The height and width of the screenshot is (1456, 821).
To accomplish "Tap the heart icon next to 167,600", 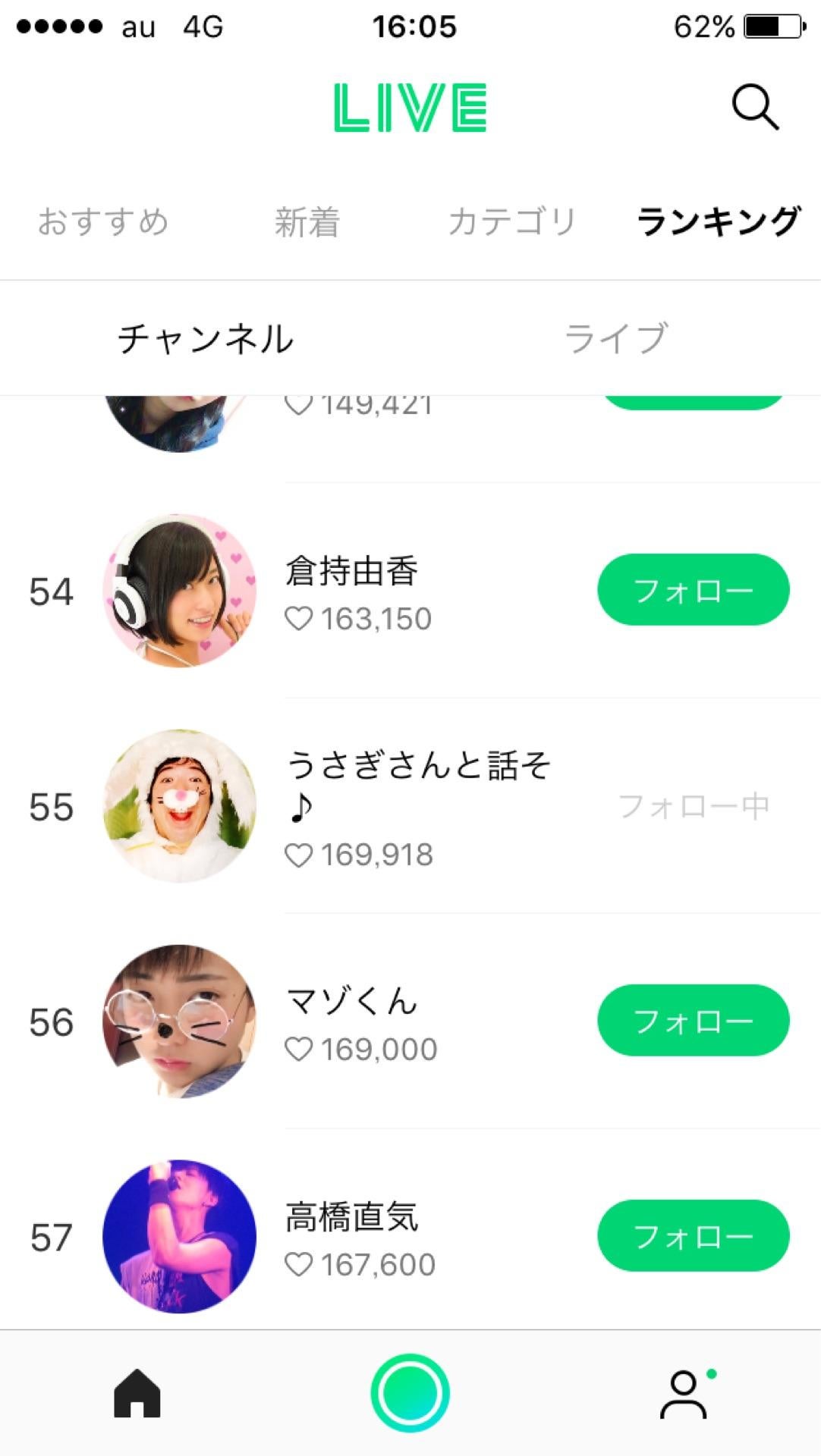I will click(x=301, y=1263).
